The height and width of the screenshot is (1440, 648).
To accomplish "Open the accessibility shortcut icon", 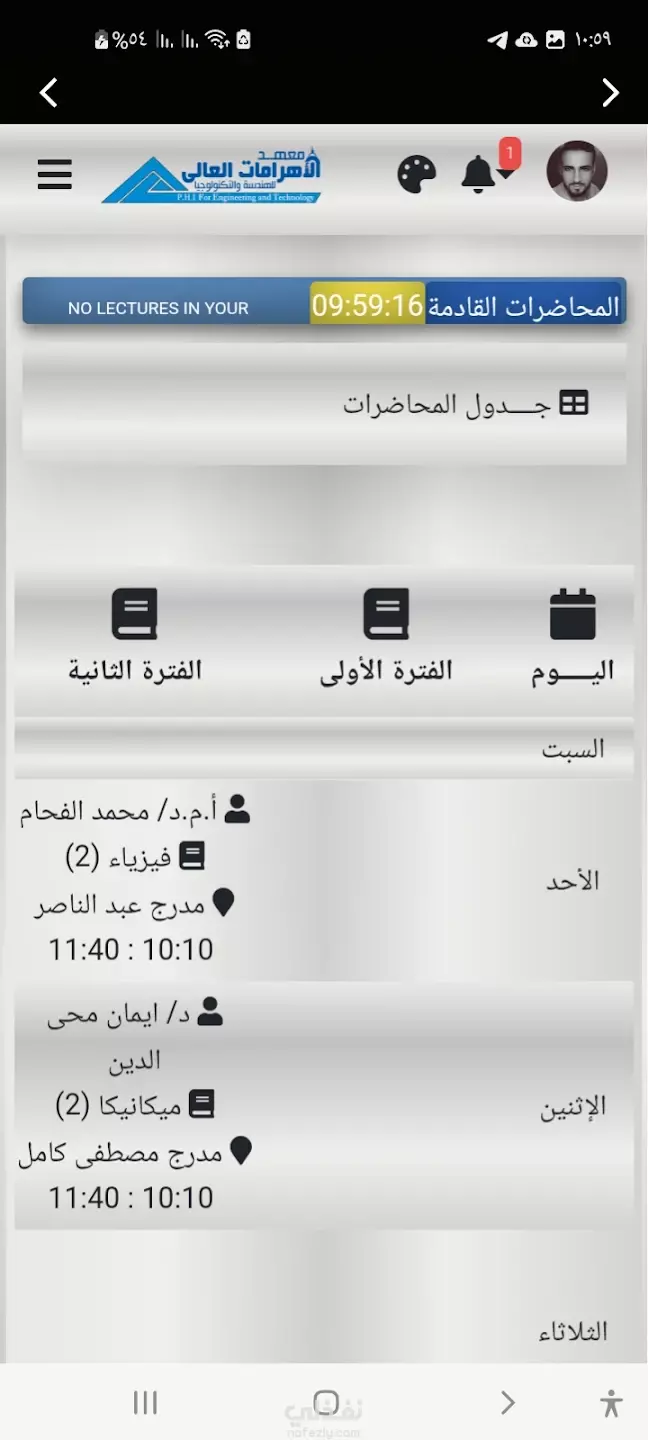I will 611,1403.
